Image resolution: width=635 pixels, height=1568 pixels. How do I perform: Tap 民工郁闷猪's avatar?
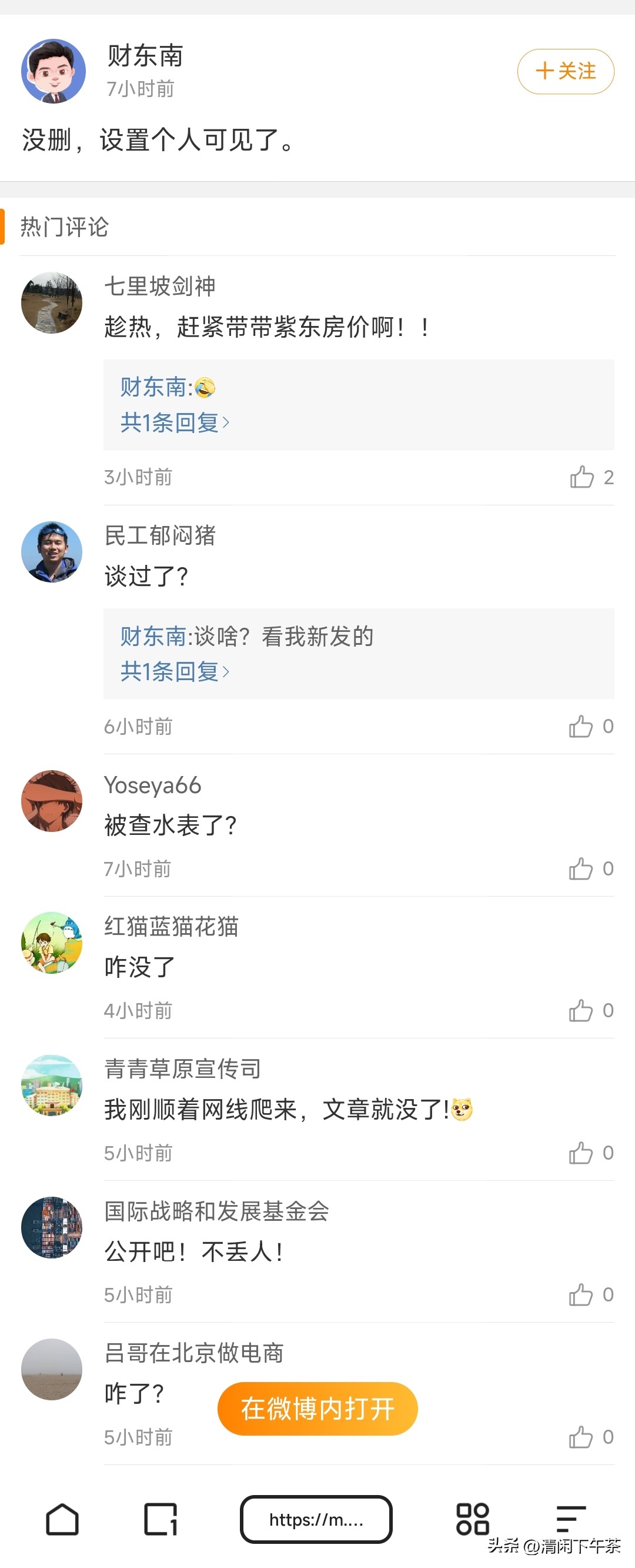pyautogui.click(x=52, y=551)
